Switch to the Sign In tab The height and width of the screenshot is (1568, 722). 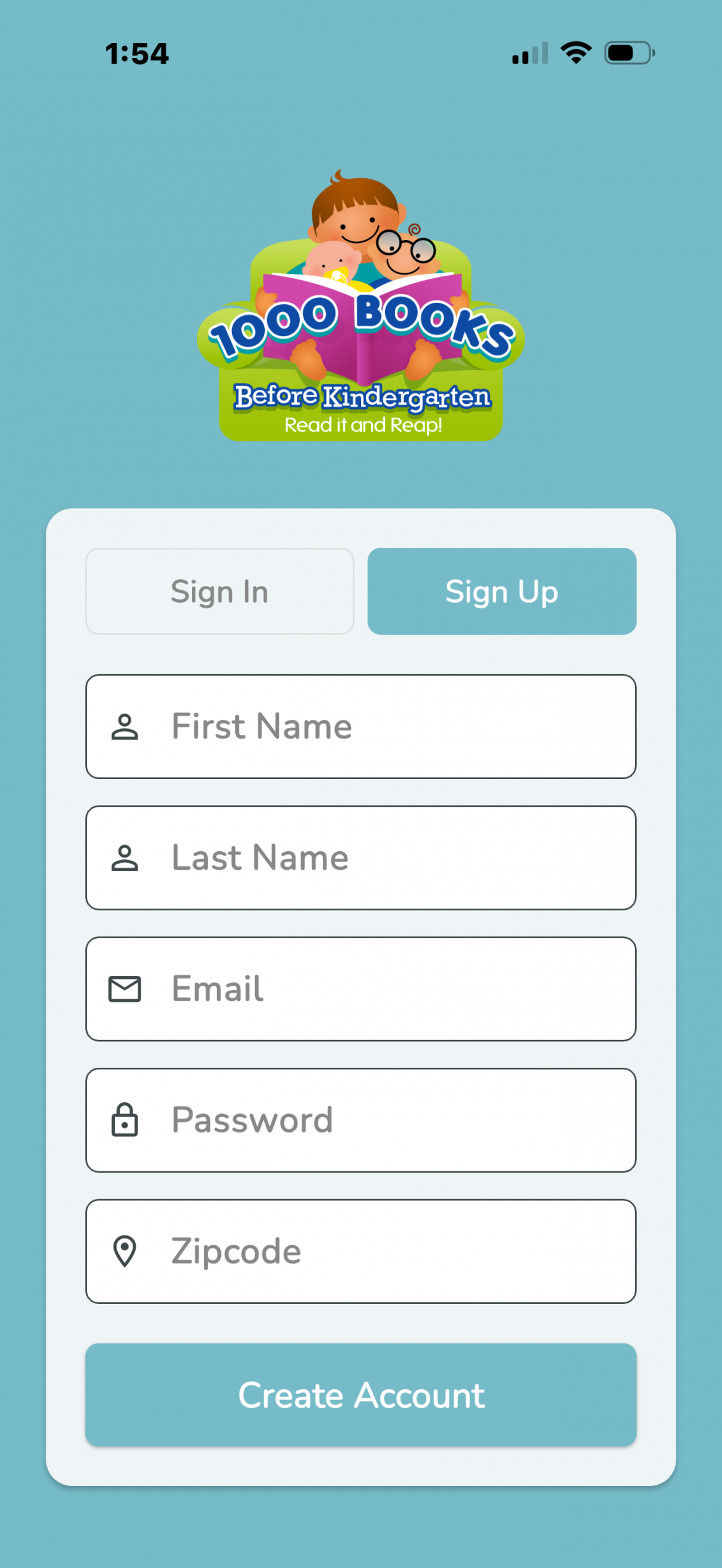click(220, 591)
